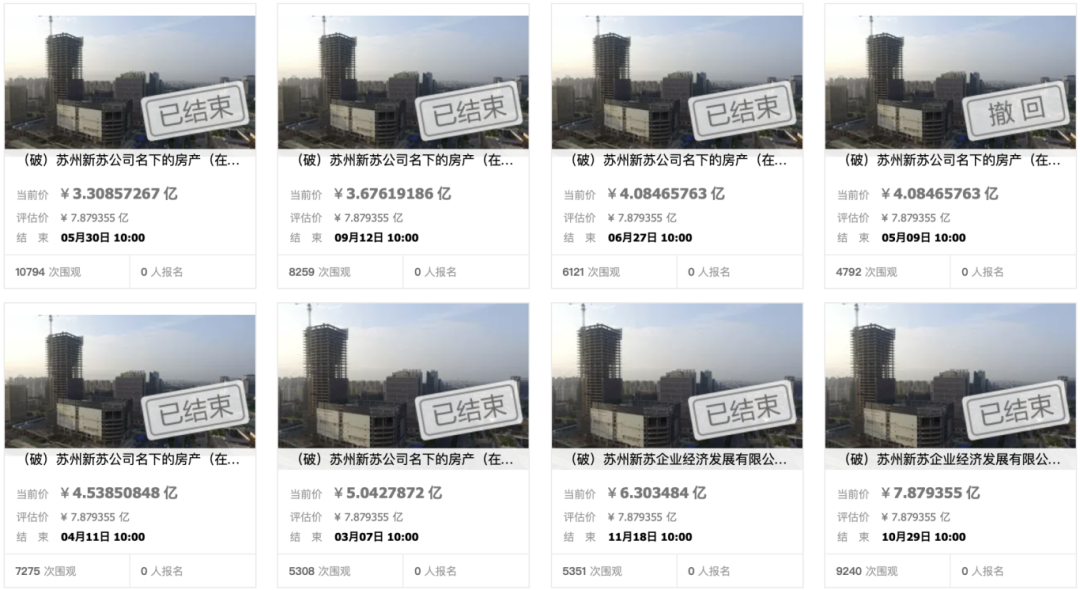This screenshot has width=1080, height=590.
Task: Open the auction priced ¥6.303484 亿
Action: [677, 460]
